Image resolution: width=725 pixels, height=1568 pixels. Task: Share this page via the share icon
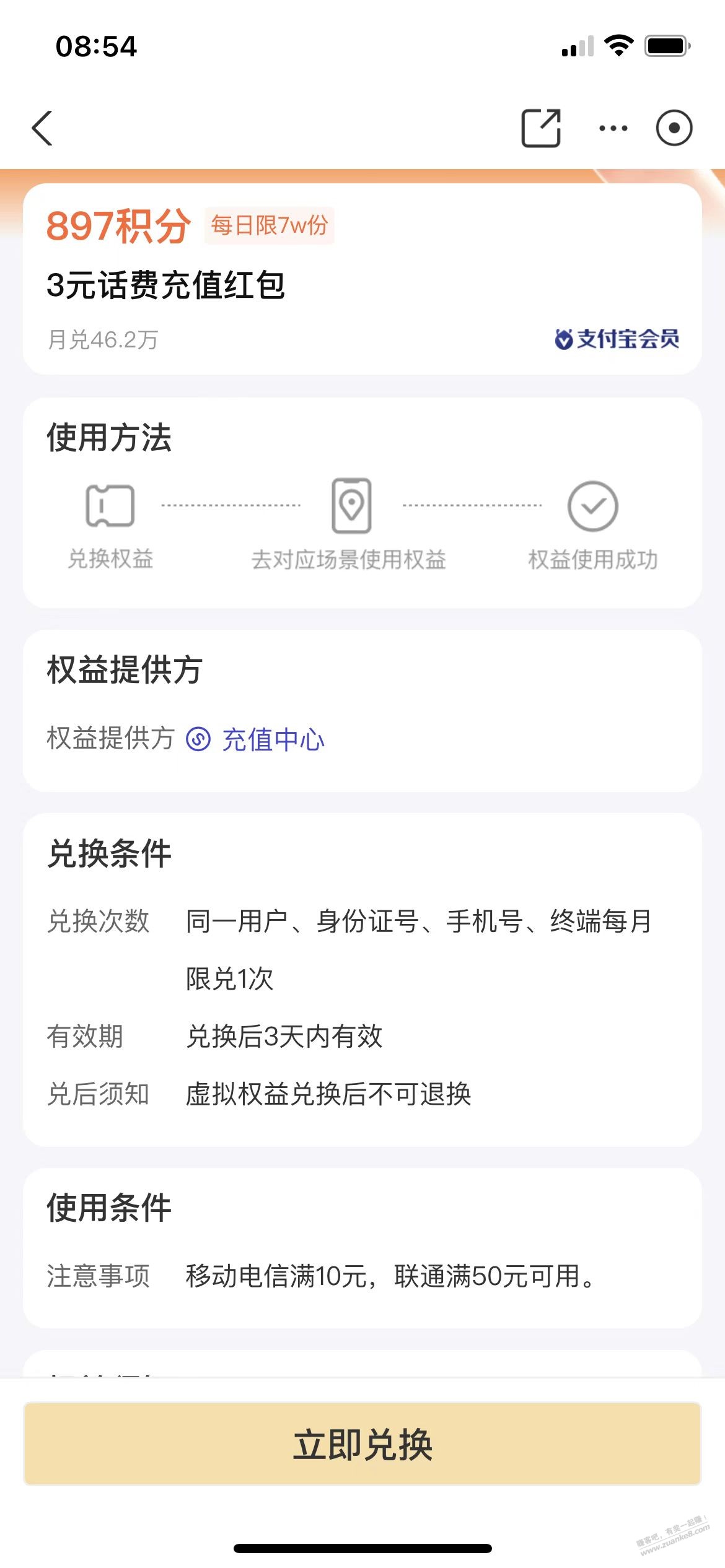[541, 128]
